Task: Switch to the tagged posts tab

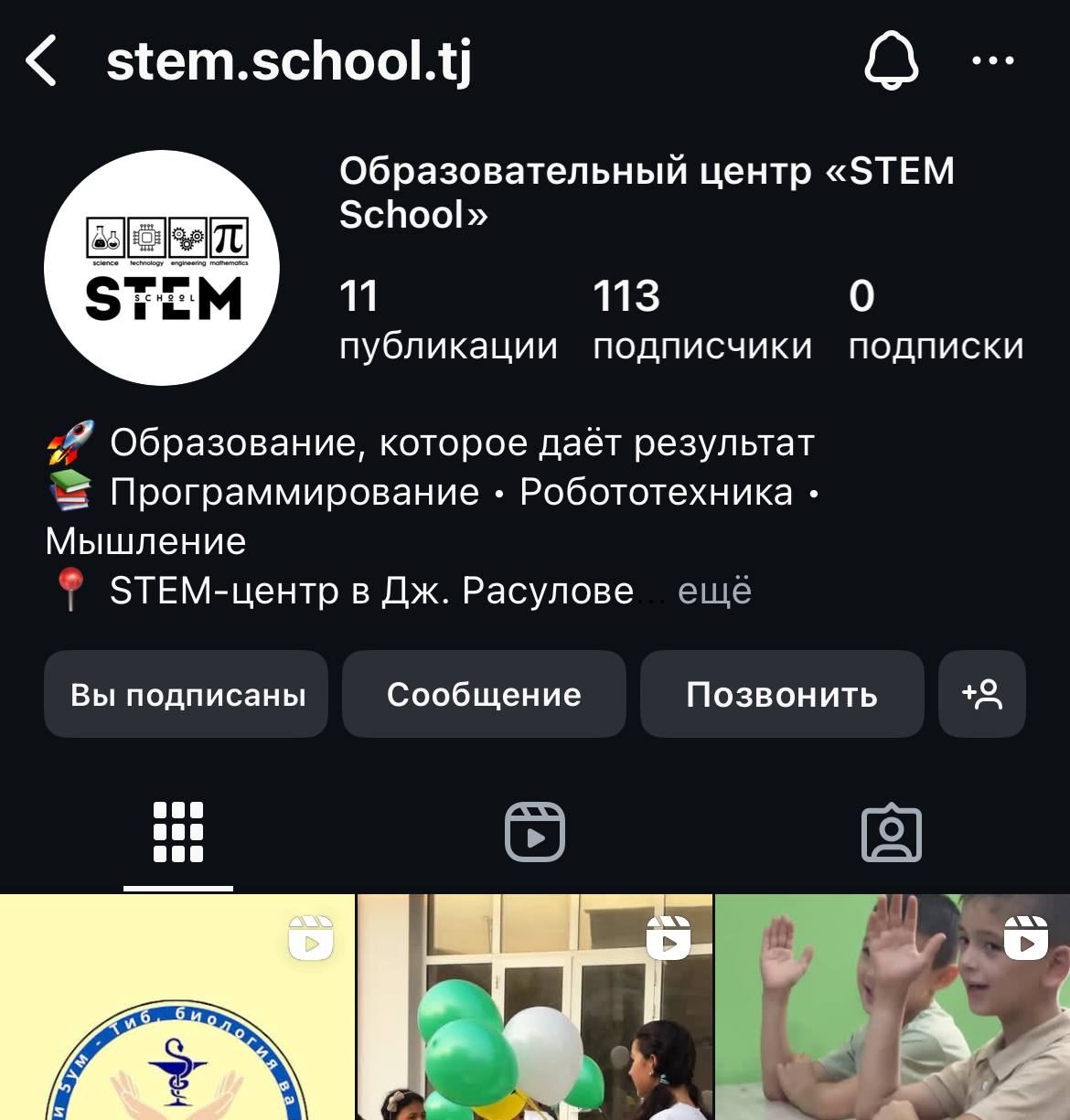Action: [891, 832]
